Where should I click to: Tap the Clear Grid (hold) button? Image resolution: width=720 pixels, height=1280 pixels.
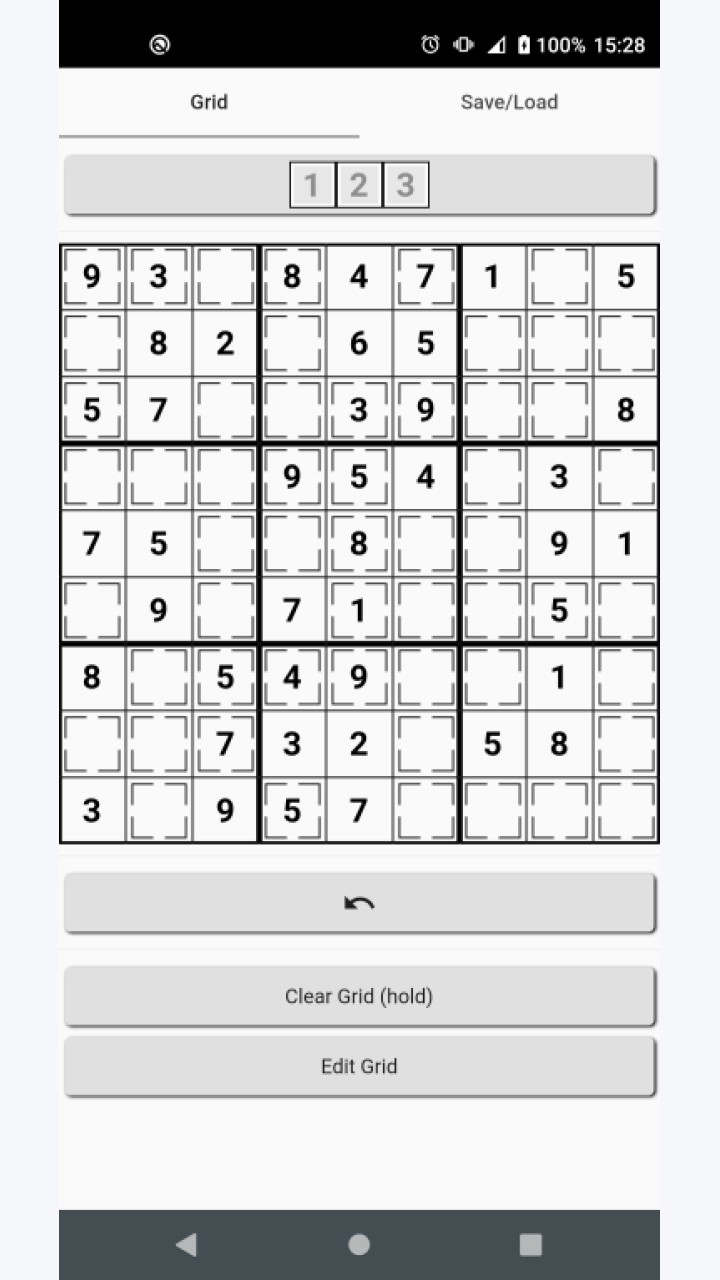[x=359, y=996]
